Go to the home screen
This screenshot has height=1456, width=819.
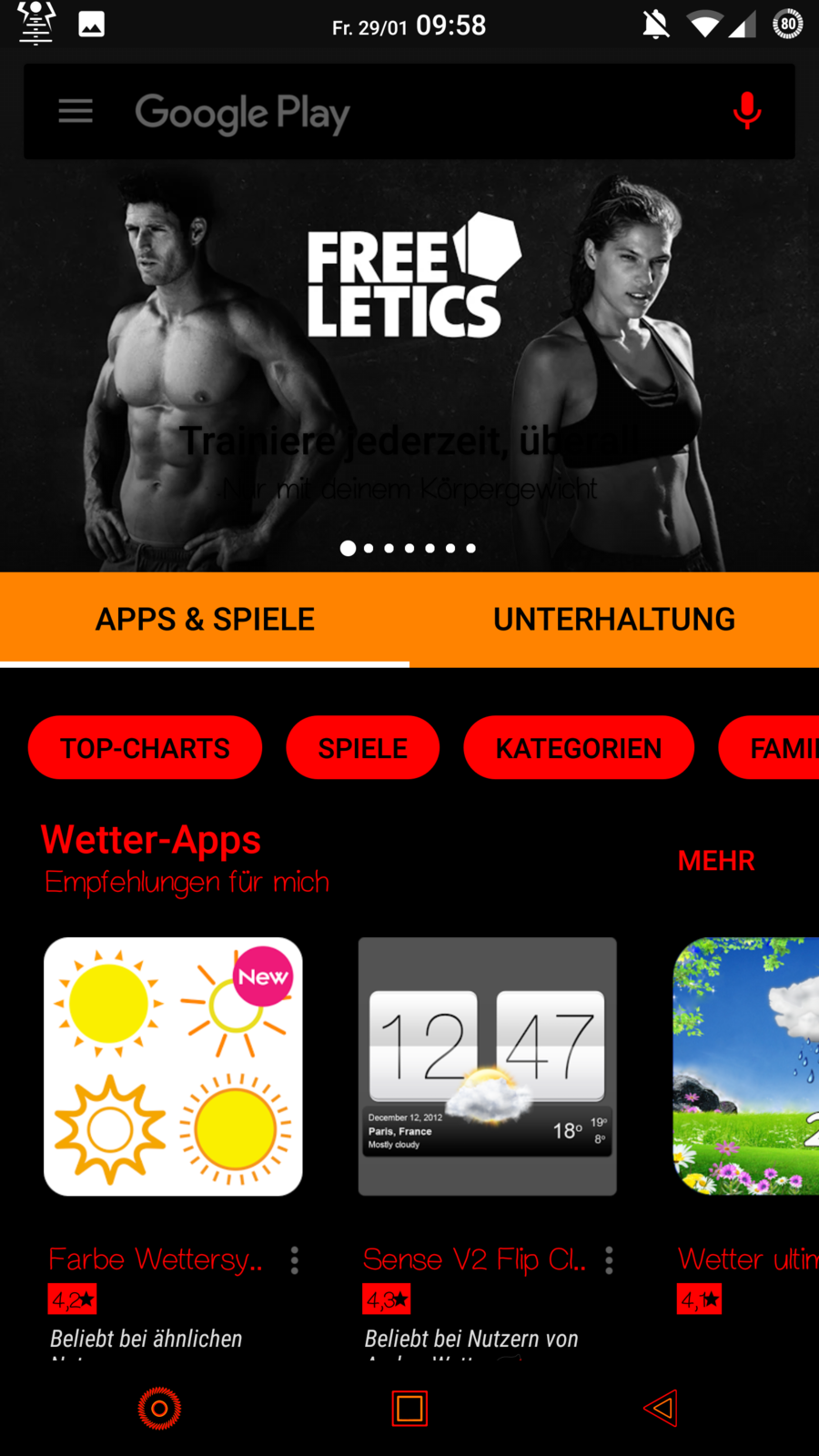[159, 1409]
